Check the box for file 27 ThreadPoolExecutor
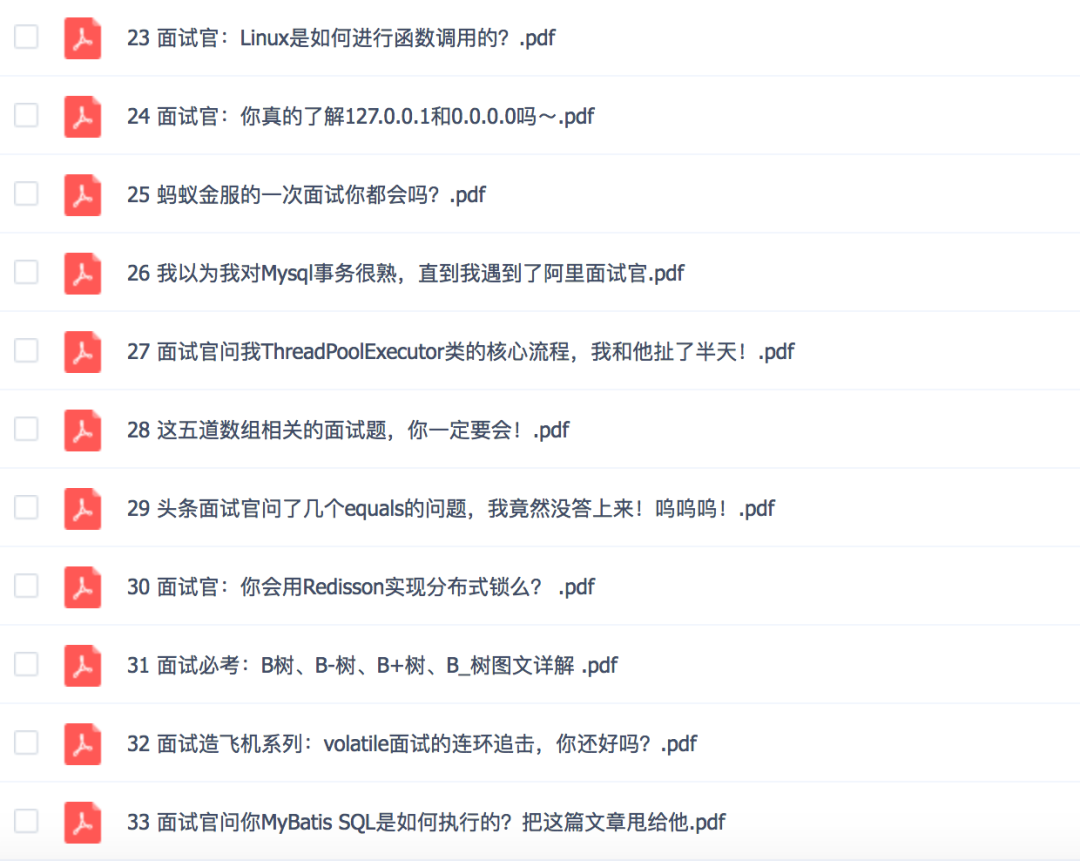Screen dimensions: 1080x861 26,351
